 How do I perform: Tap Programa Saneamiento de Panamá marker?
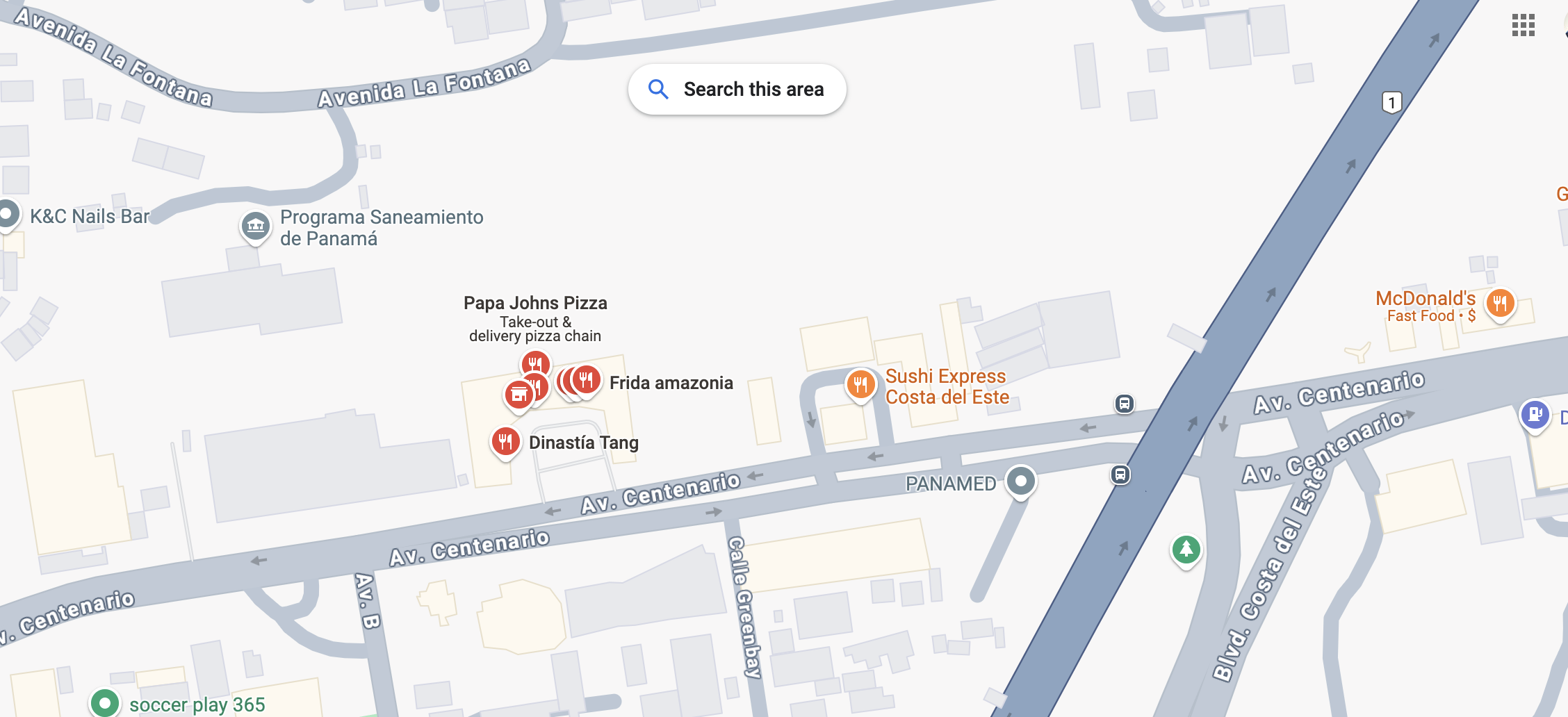point(256,226)
